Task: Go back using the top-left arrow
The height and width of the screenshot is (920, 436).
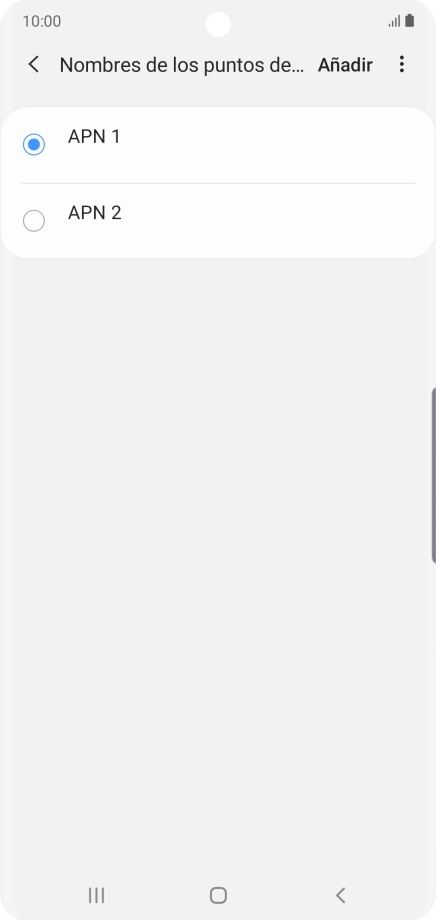Action: pos(34,65)
